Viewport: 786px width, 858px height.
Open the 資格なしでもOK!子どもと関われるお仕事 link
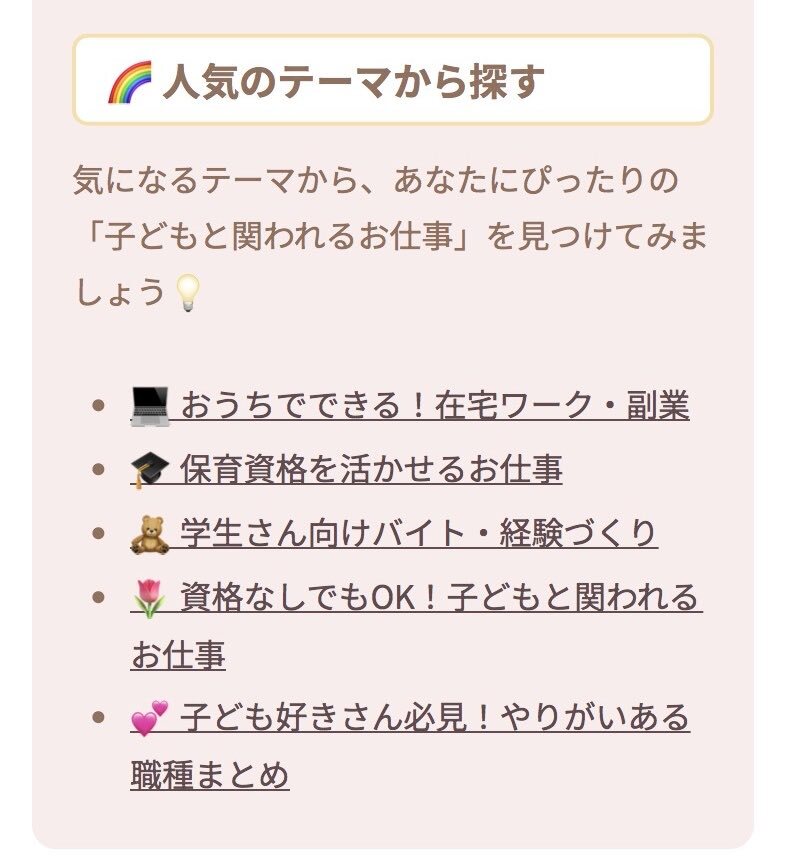416,598
